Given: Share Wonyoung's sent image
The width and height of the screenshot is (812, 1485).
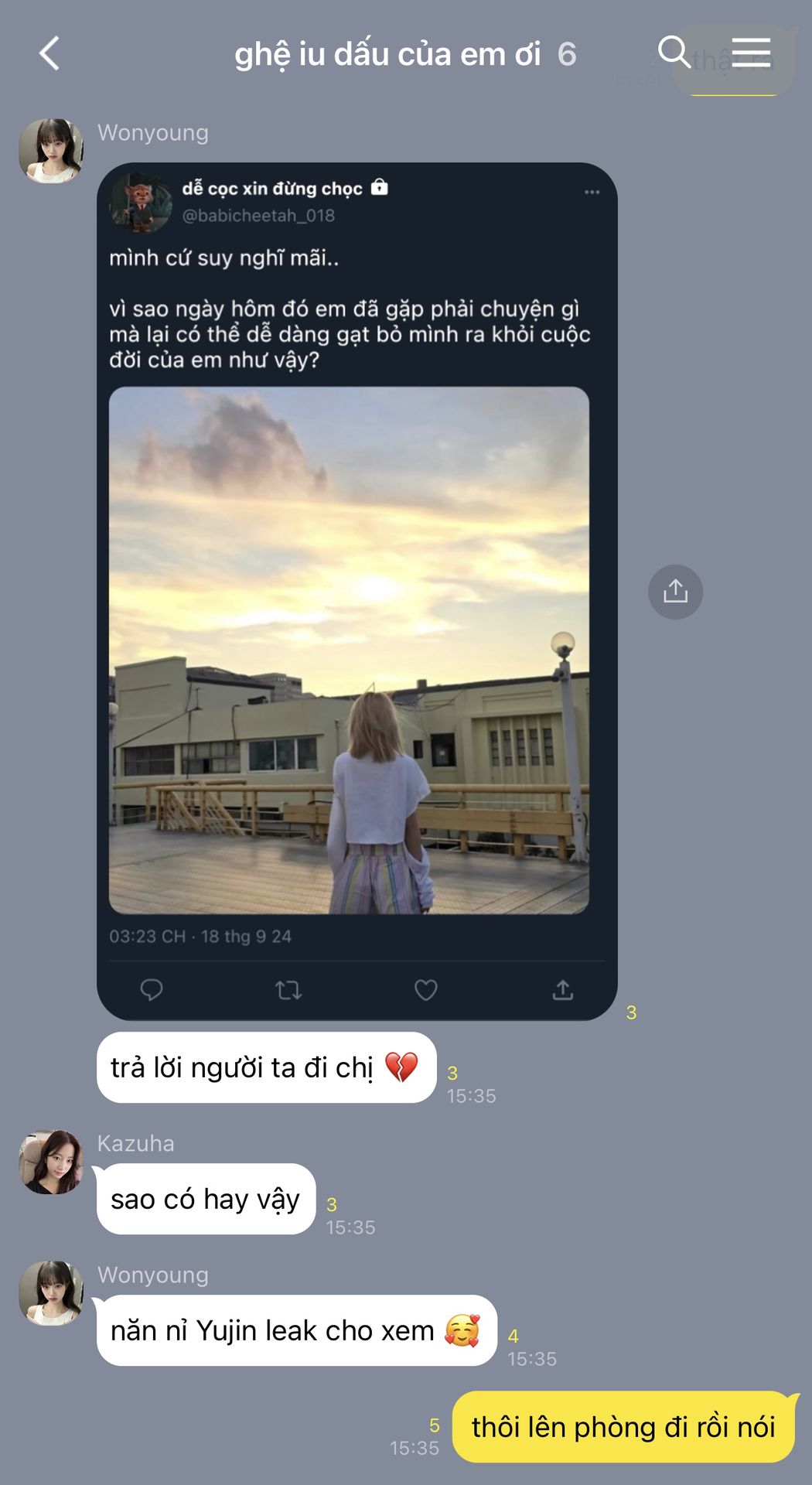Looking at the screenshot, I should [x=675, y=592].
